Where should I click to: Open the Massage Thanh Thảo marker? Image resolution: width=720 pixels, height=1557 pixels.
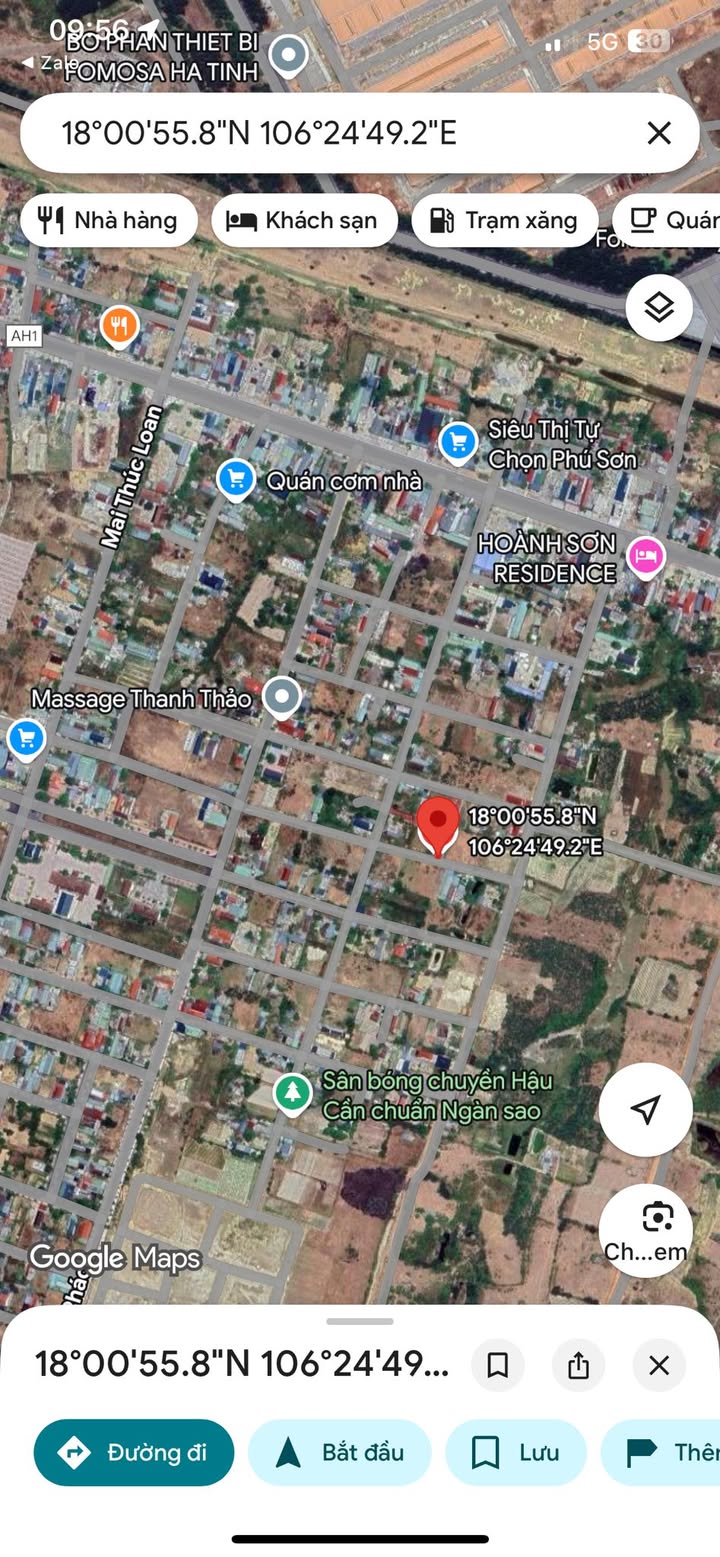[x=282, y=697]
